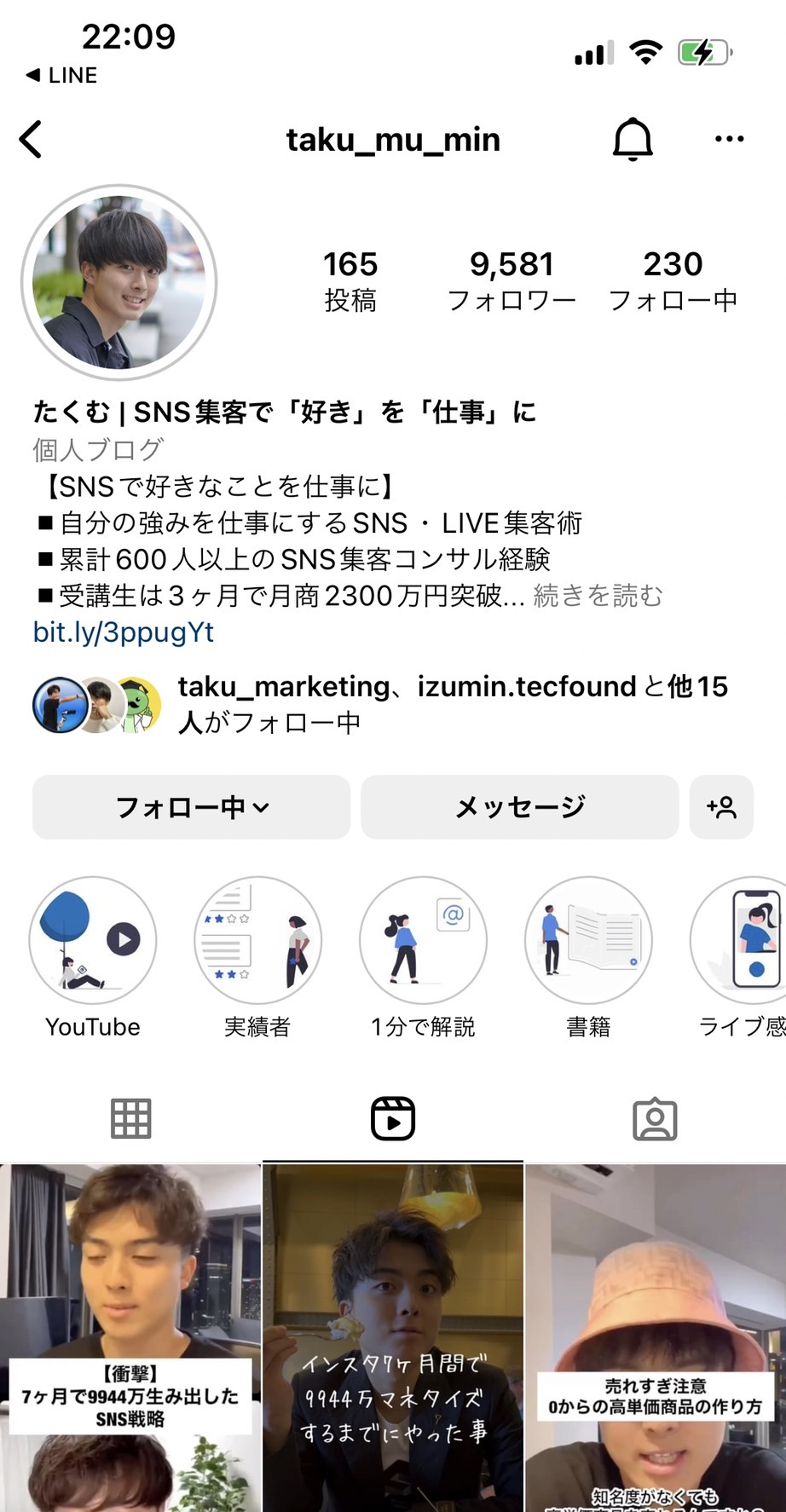
Task: Open the 実績者 story highlight
Action: pos(257,958)
